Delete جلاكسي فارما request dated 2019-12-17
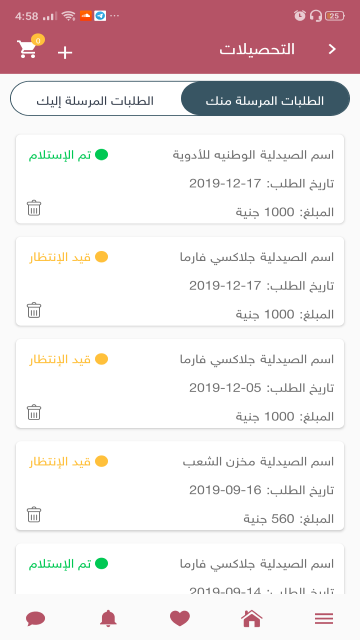Image resolution: width=360 pixels, height=640 pixels. tap(34, 310)
